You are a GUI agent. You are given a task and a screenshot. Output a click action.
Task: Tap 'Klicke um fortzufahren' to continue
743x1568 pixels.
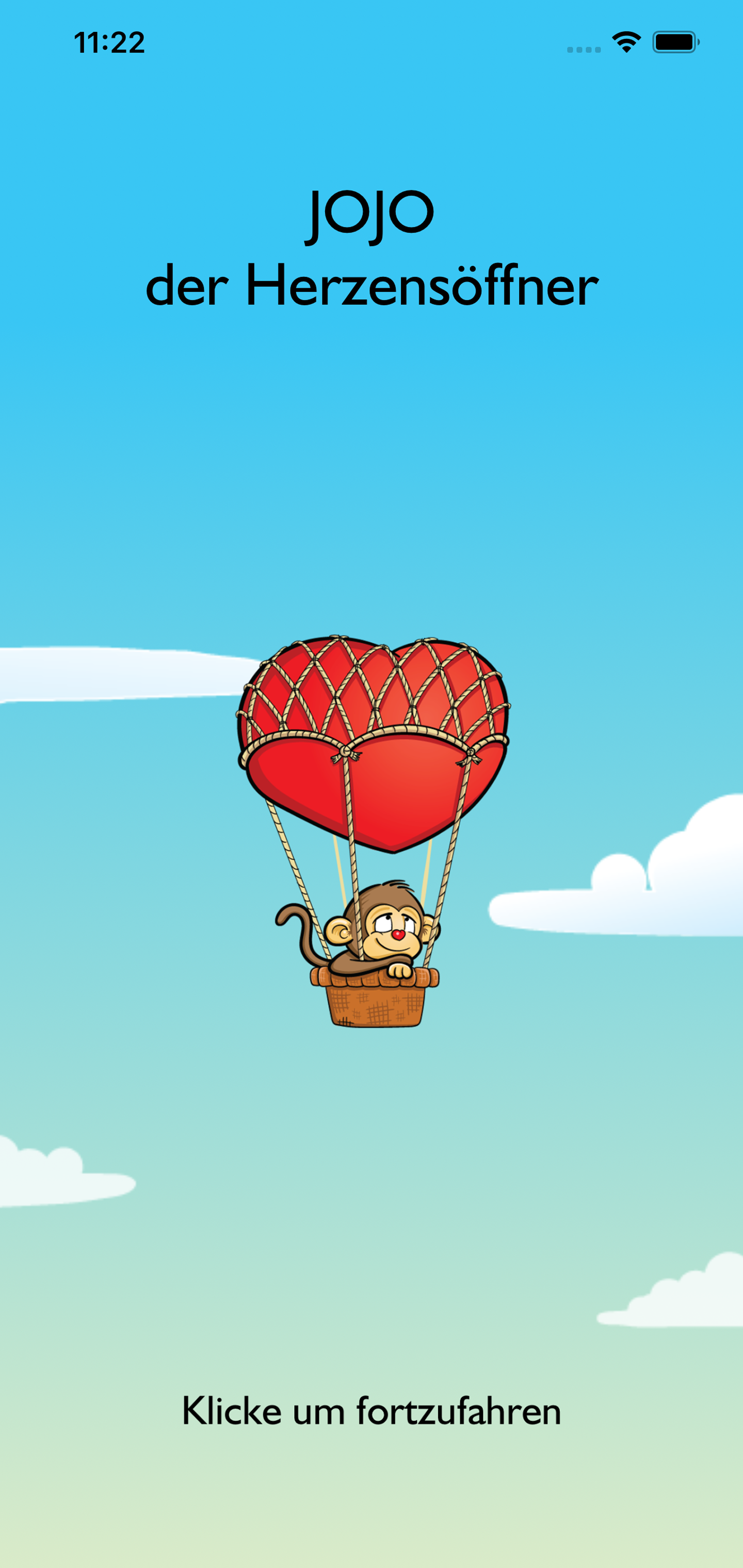tap(371, 1412)
